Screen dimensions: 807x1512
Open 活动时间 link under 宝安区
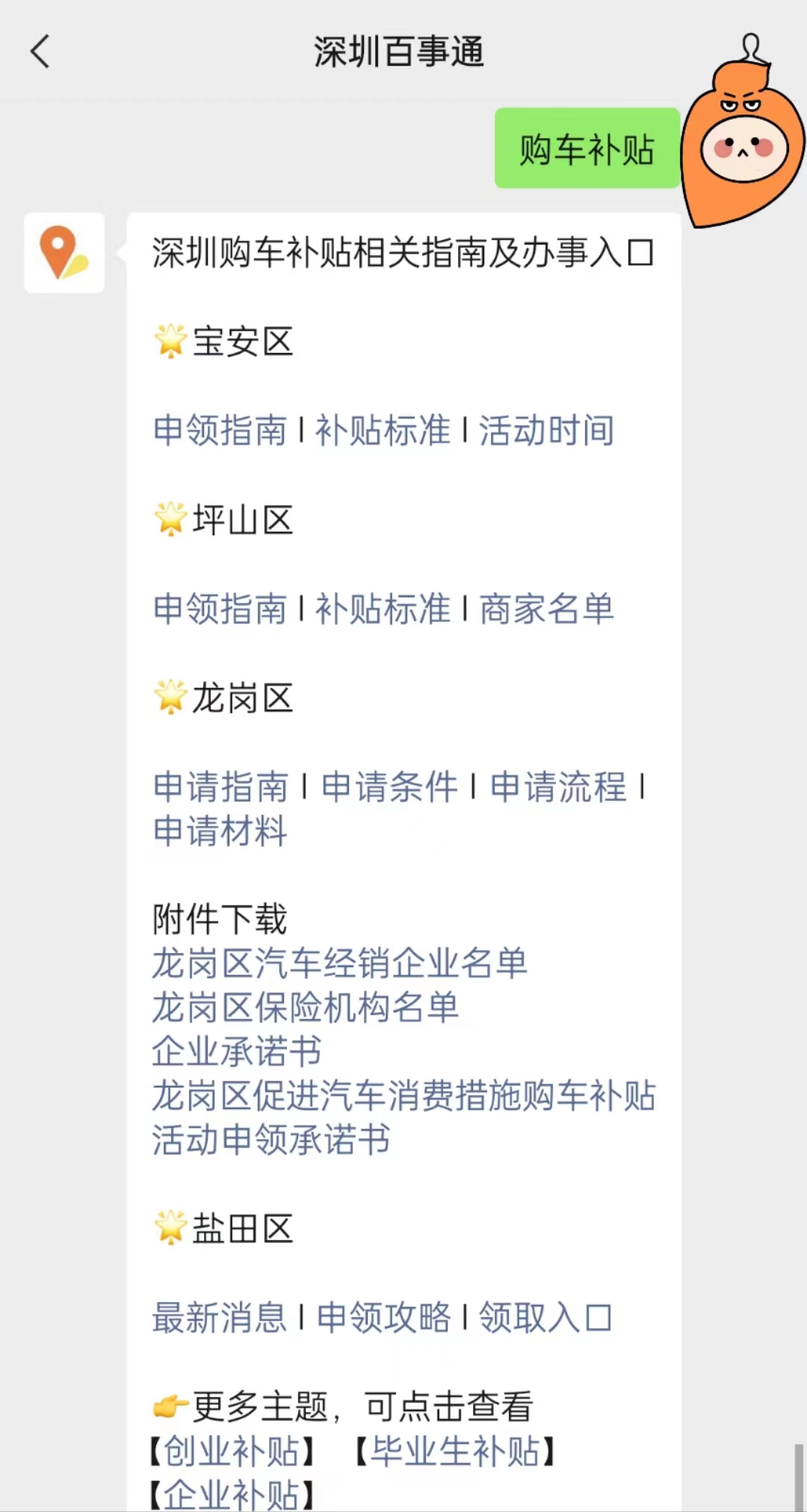pos(546,431)
